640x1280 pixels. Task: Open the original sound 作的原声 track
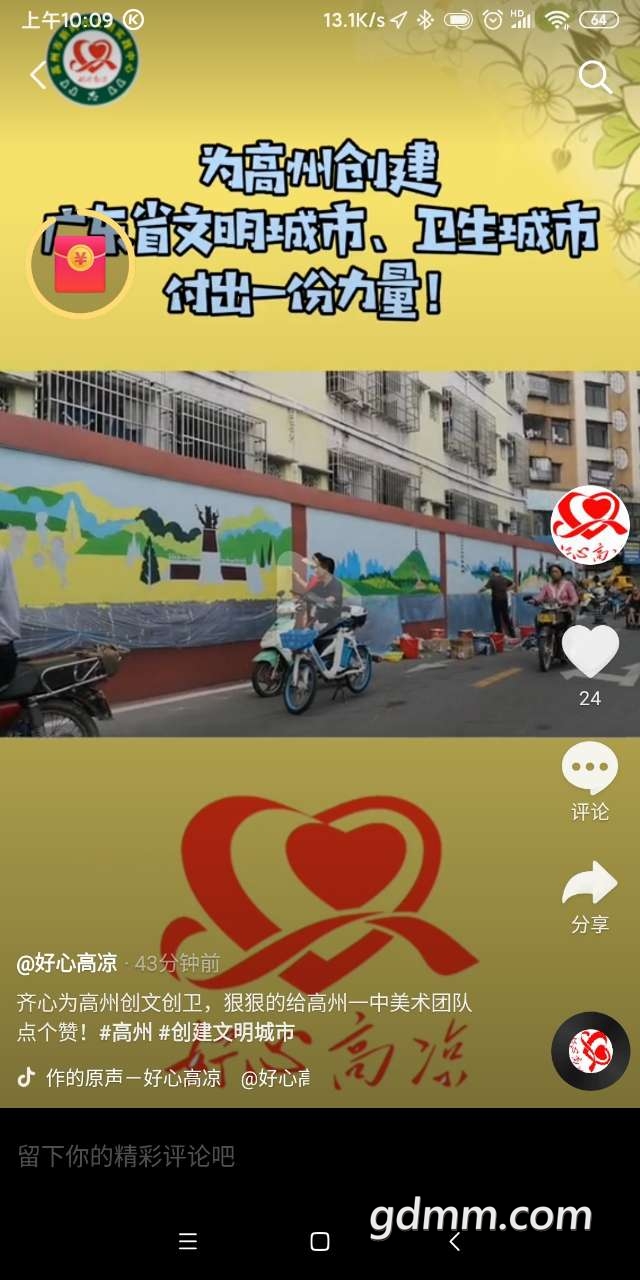pos(133,1078)
